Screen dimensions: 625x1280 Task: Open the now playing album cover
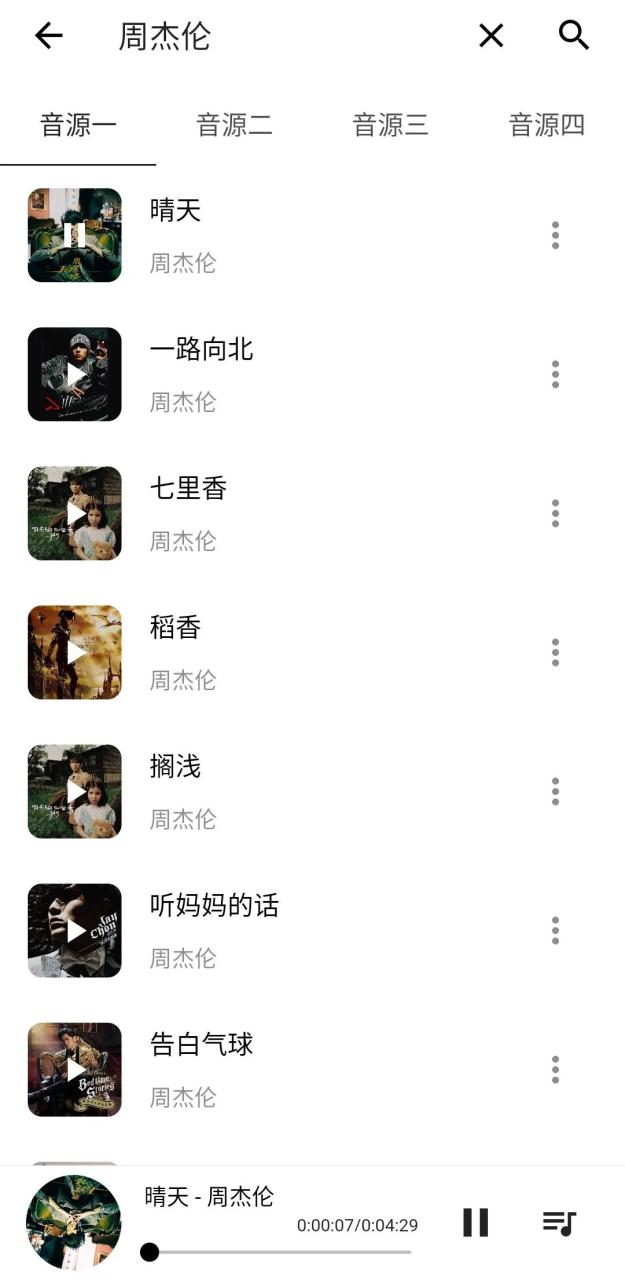click(x=73, y=1222)
